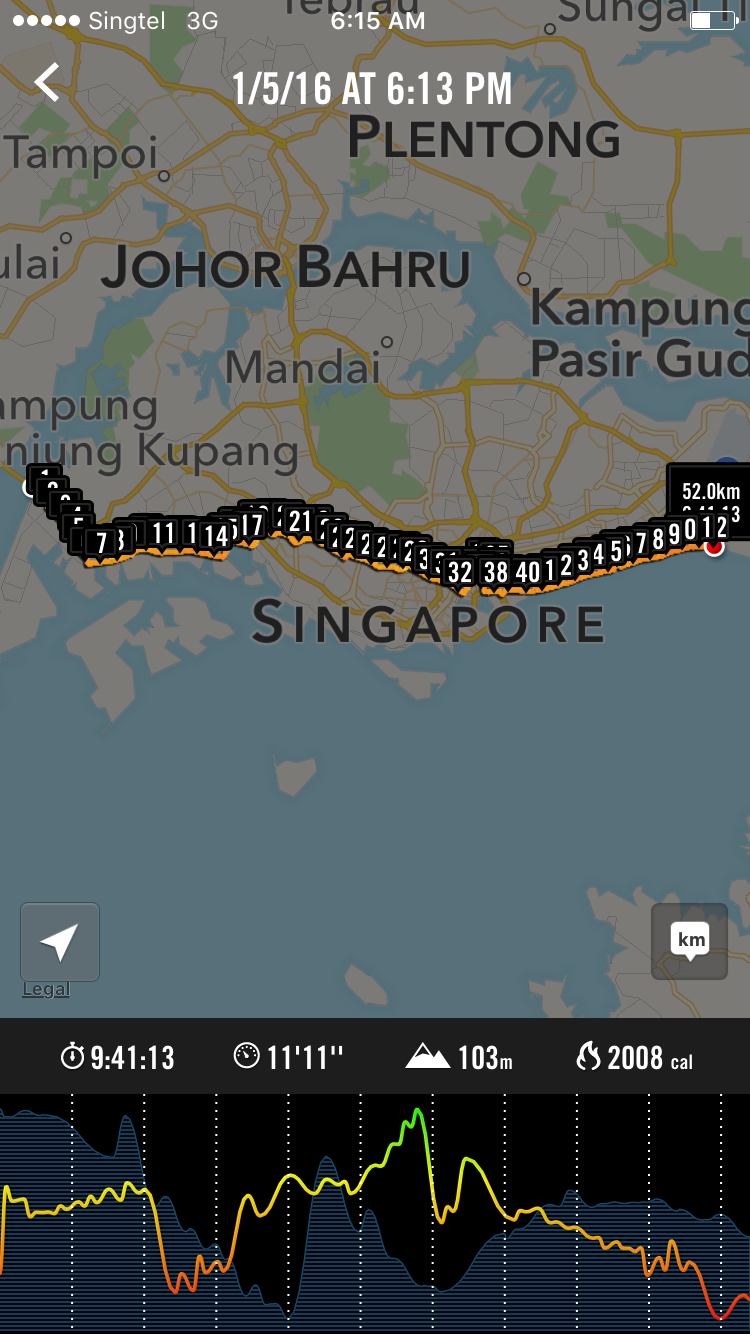Screen dimensions: 750x1334
Task: Center map with the location arrow button
Action: pos(60,942)
